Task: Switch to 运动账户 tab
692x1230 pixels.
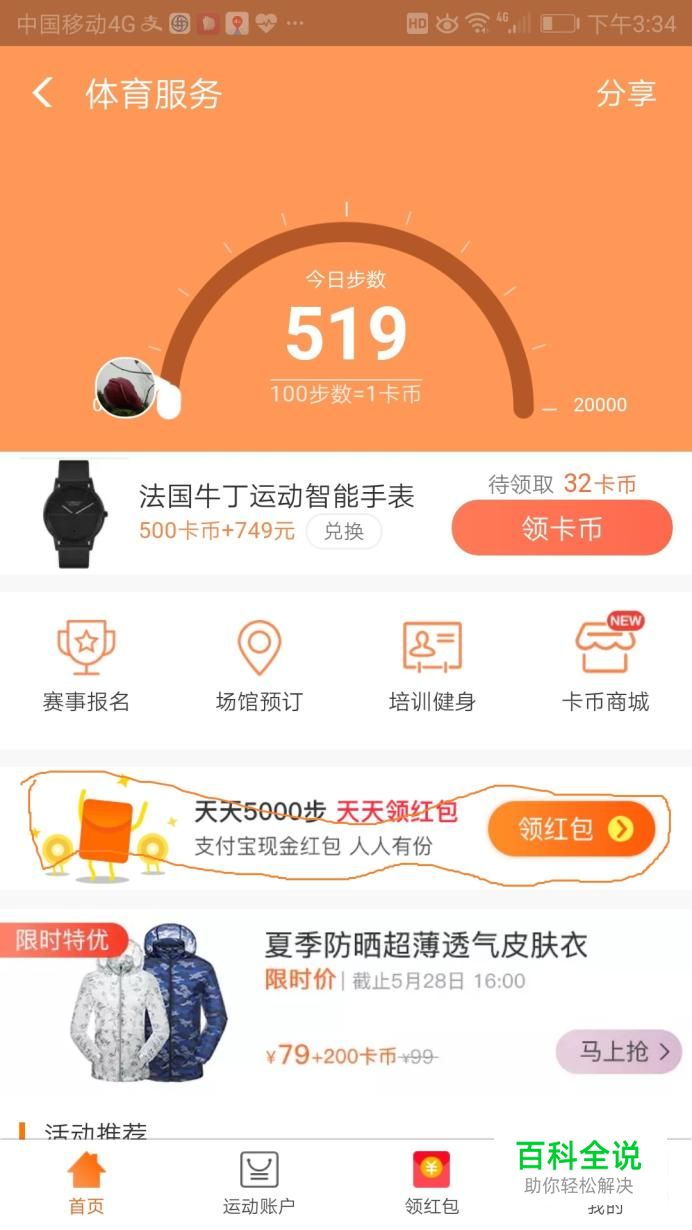Action: 259,1183
